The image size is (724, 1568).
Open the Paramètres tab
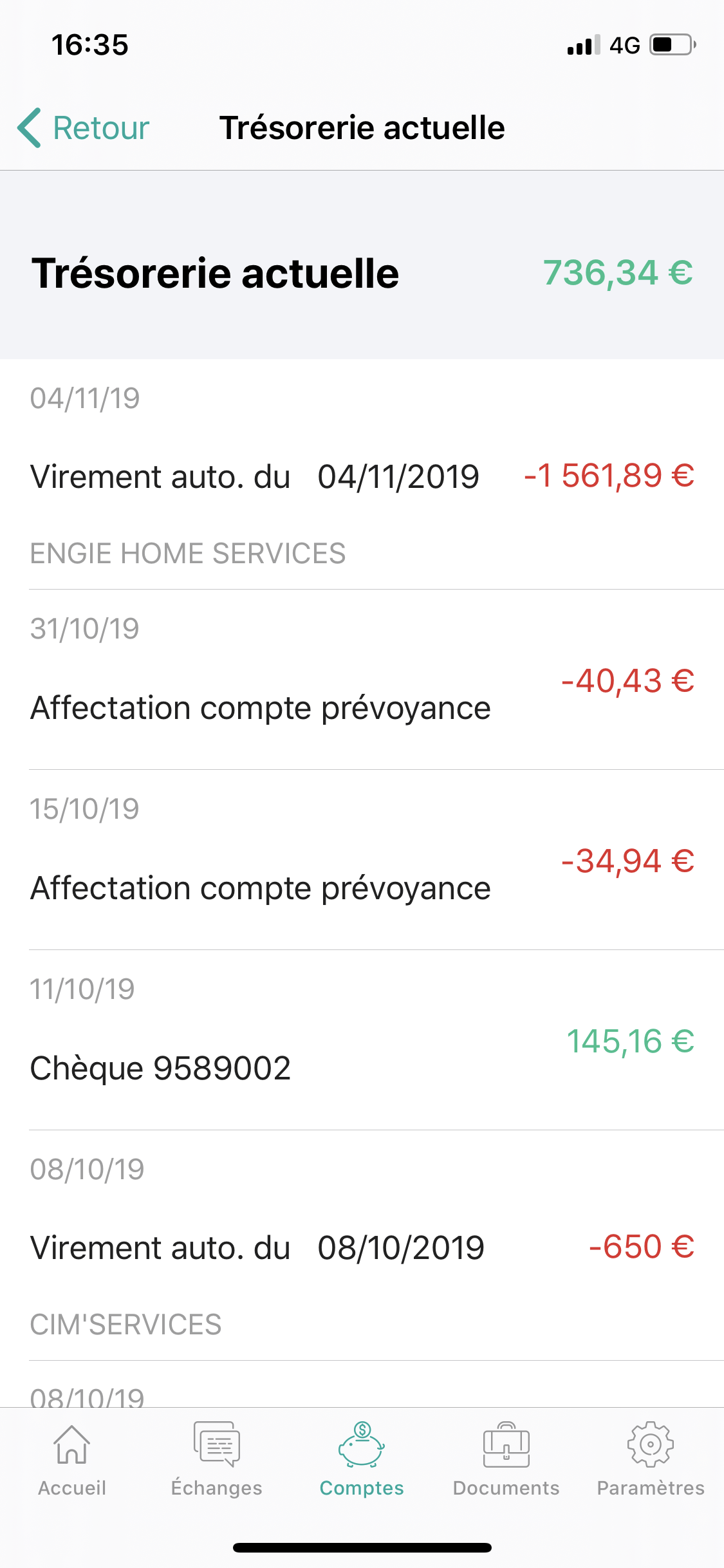click(x=651, y=1459)
